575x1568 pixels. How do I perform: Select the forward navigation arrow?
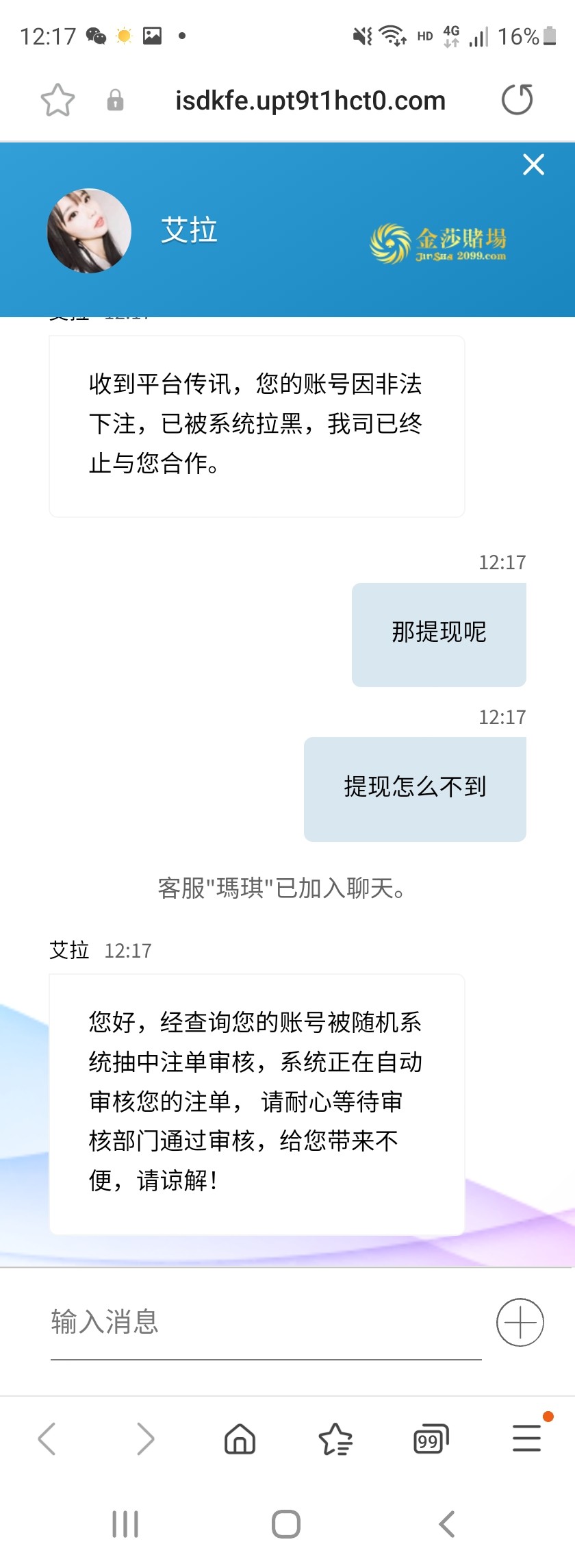coord(144,1439)
